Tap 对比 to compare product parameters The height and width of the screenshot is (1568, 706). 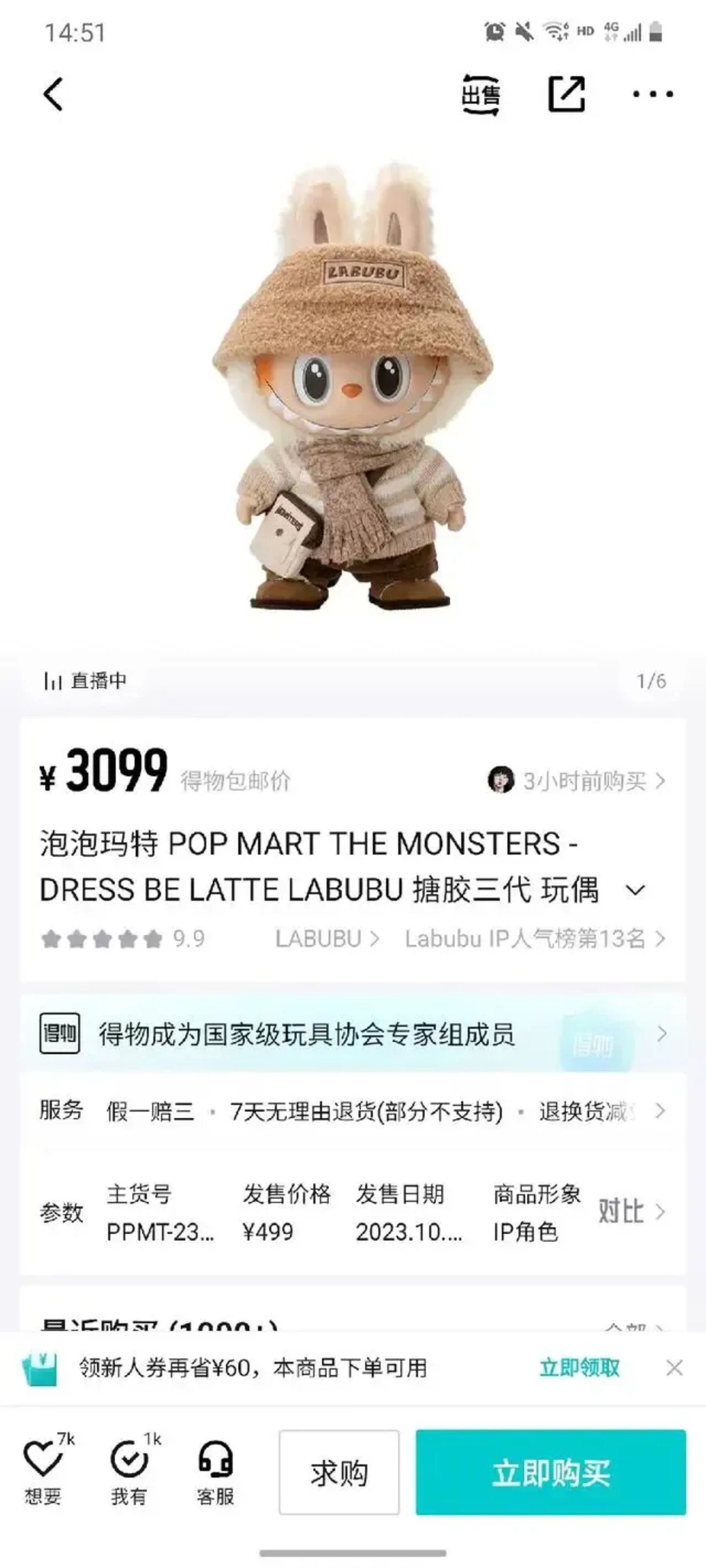pos(630,1212)
